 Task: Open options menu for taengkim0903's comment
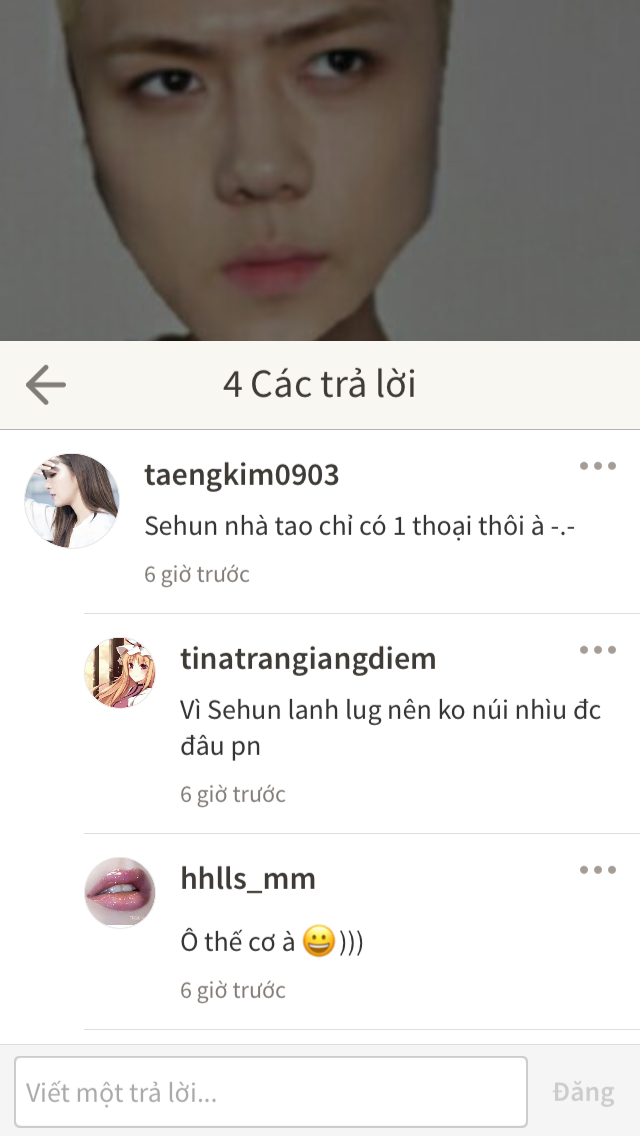pyautogui.click(x=598, y=466)
